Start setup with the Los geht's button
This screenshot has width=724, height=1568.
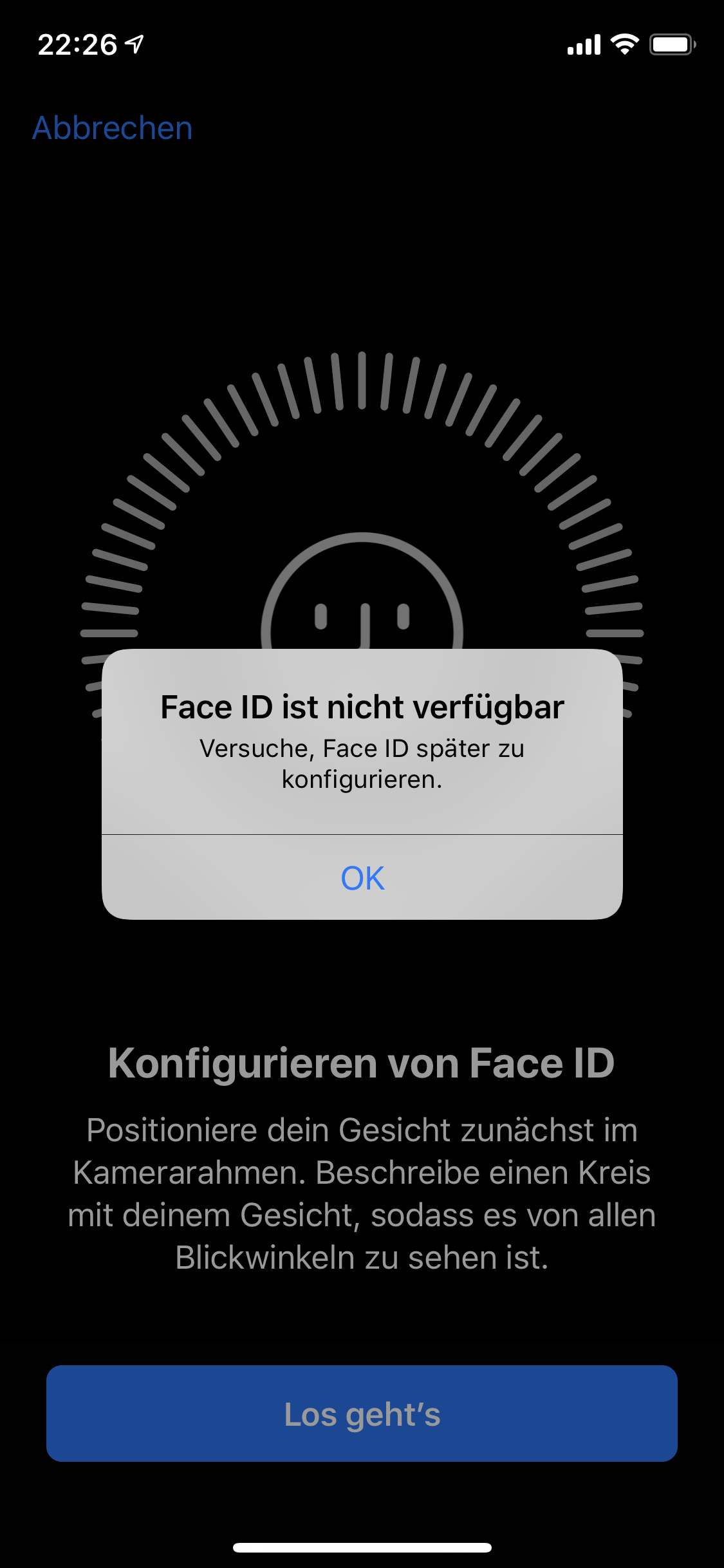pos(362,1414)
